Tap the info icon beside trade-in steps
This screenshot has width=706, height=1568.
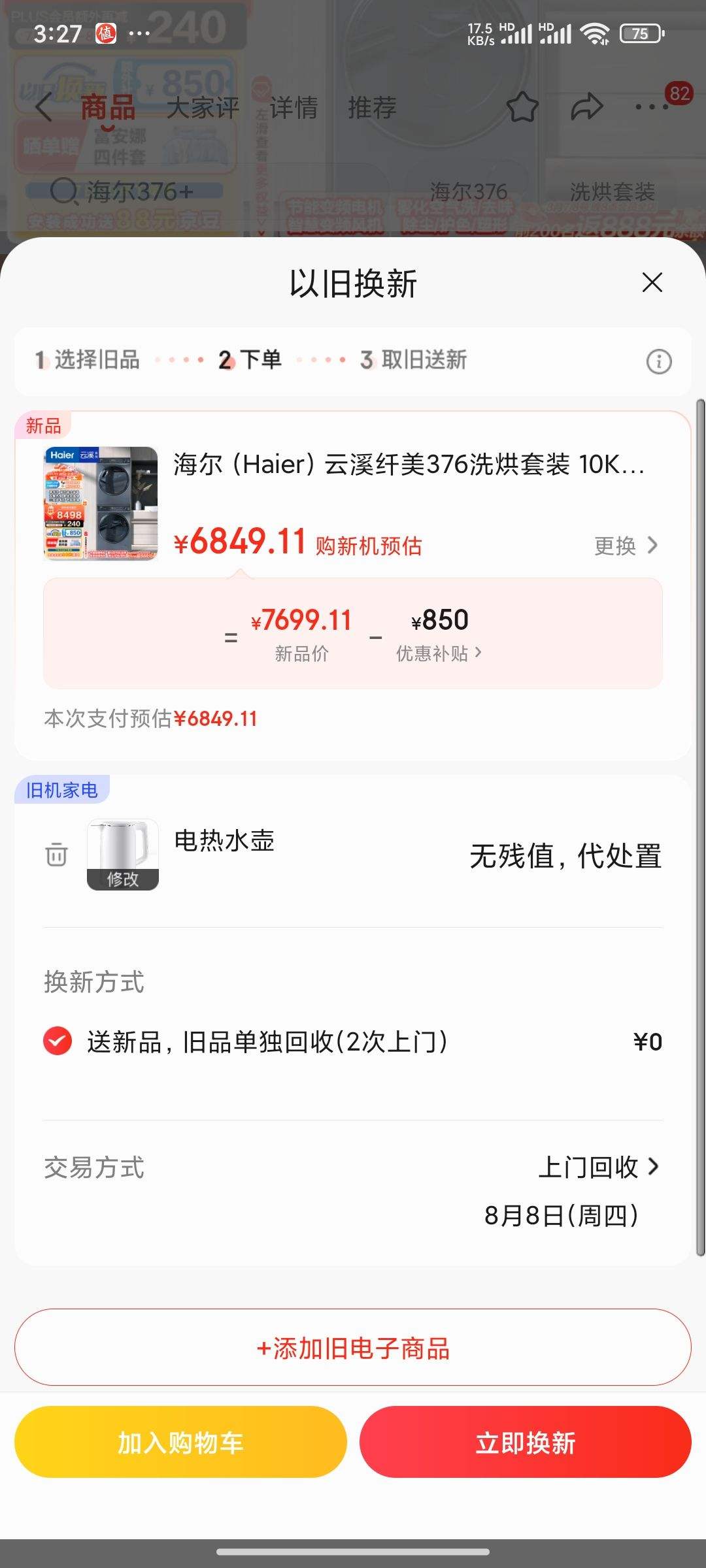tap(660, 361)
